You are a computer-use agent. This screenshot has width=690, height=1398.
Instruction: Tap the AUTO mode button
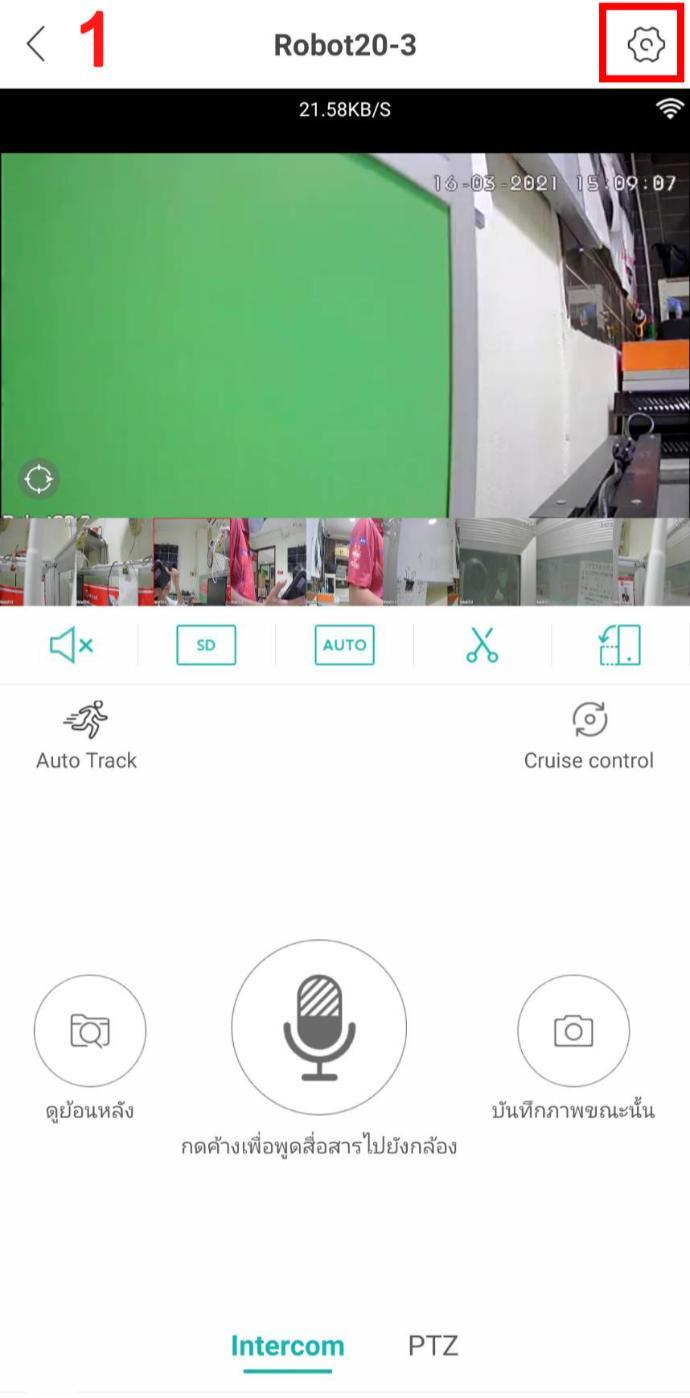344,646
